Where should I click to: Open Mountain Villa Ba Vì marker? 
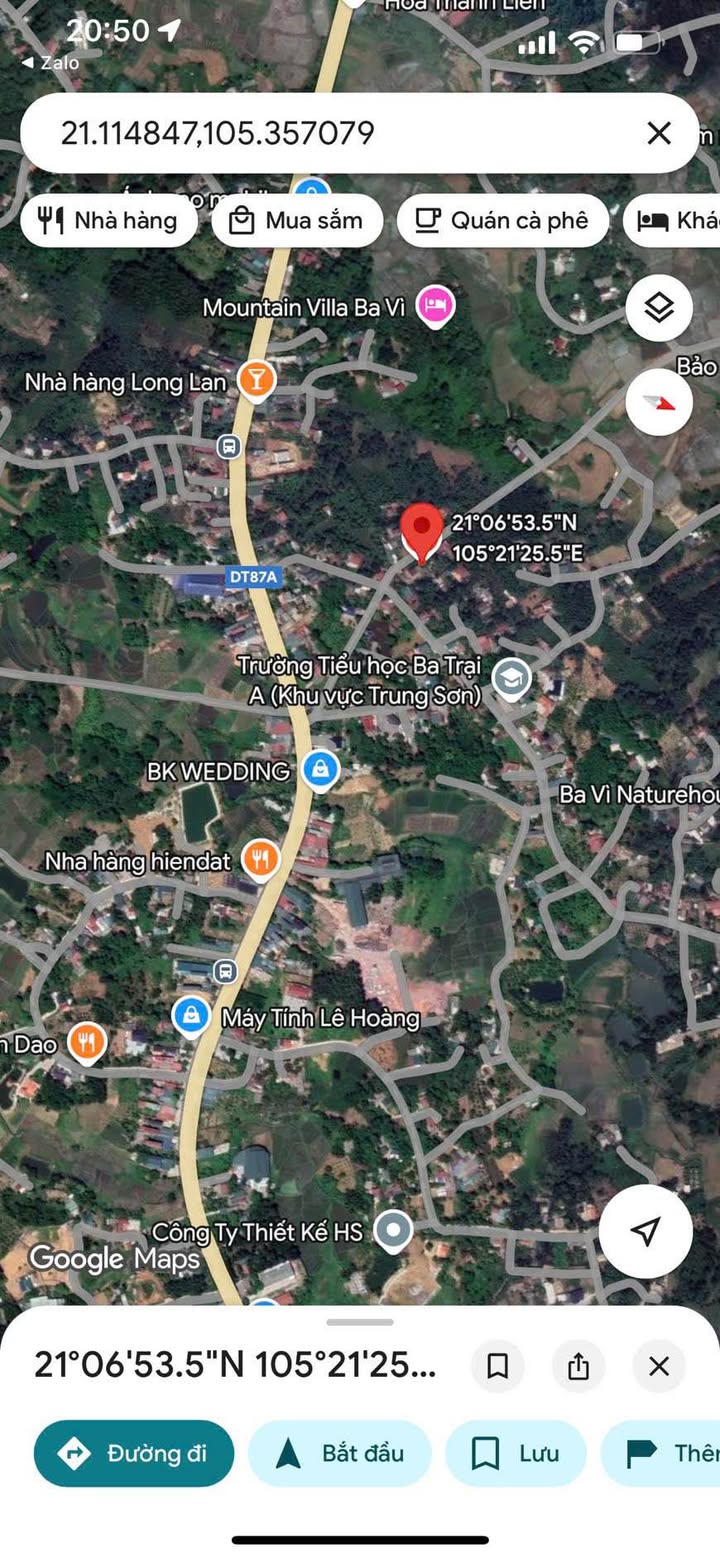(436, 306)
